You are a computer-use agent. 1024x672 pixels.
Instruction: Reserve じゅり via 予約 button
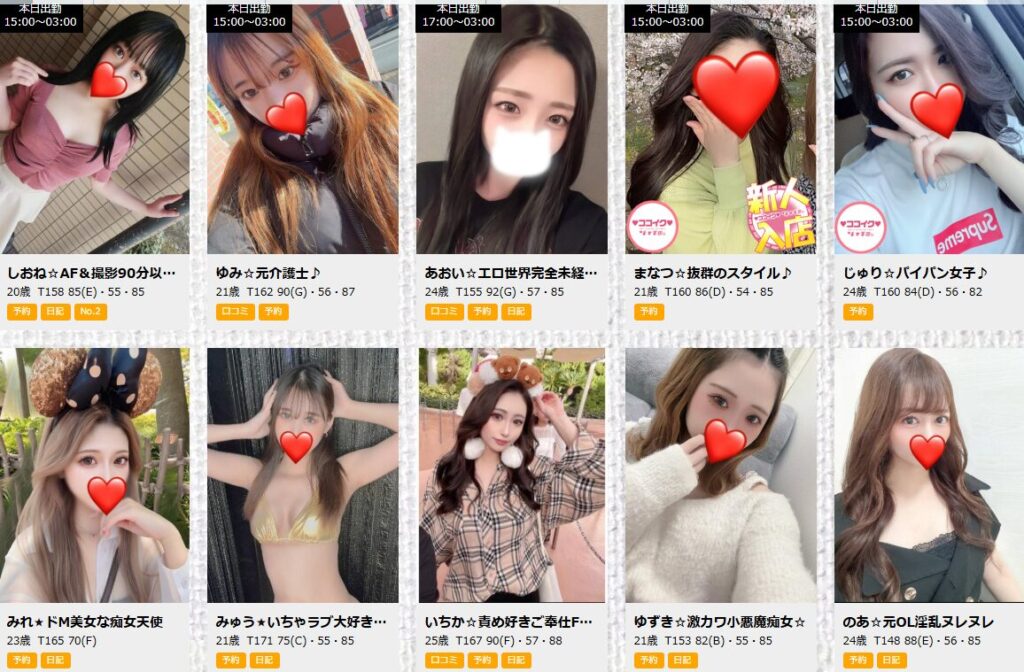point(858,312)
